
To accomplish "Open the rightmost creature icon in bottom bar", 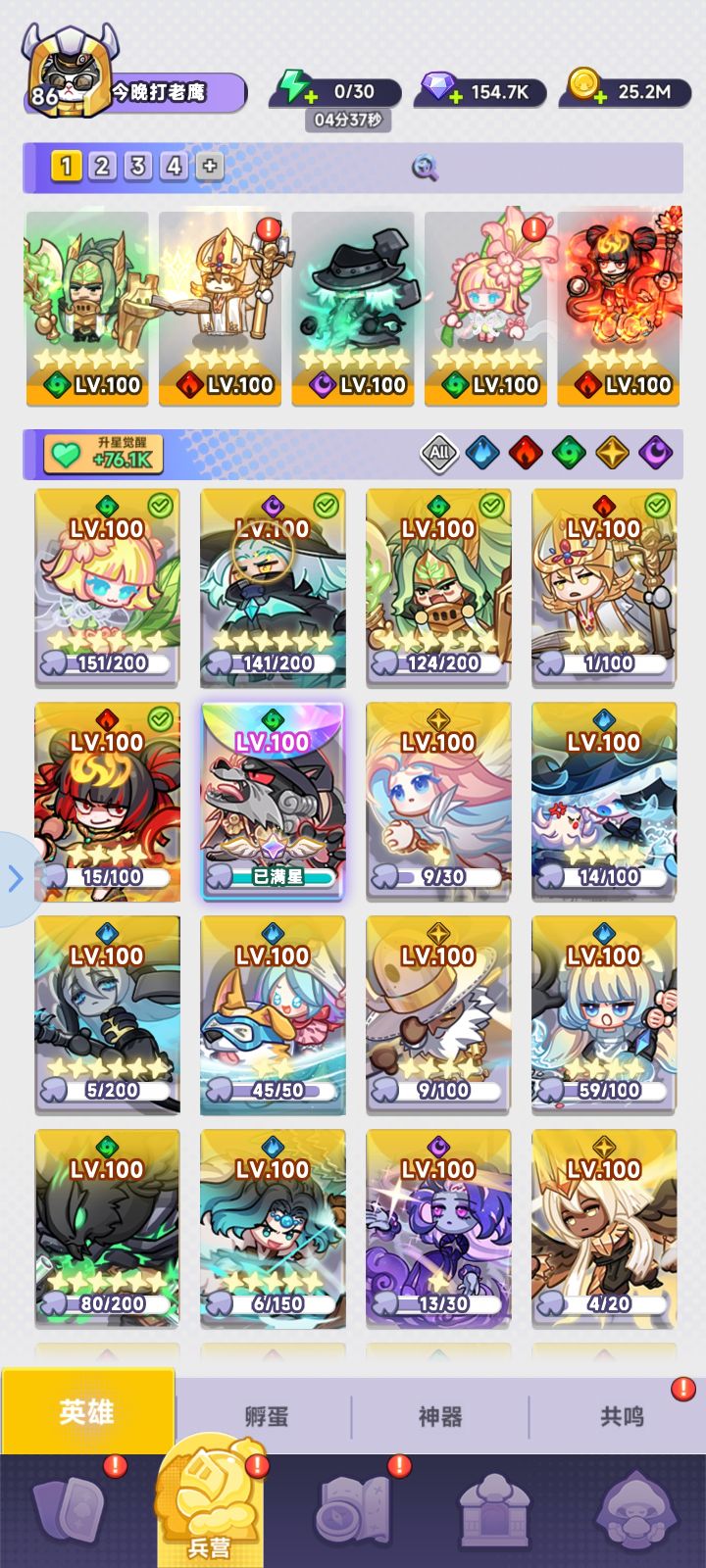I will (637, 1509).
